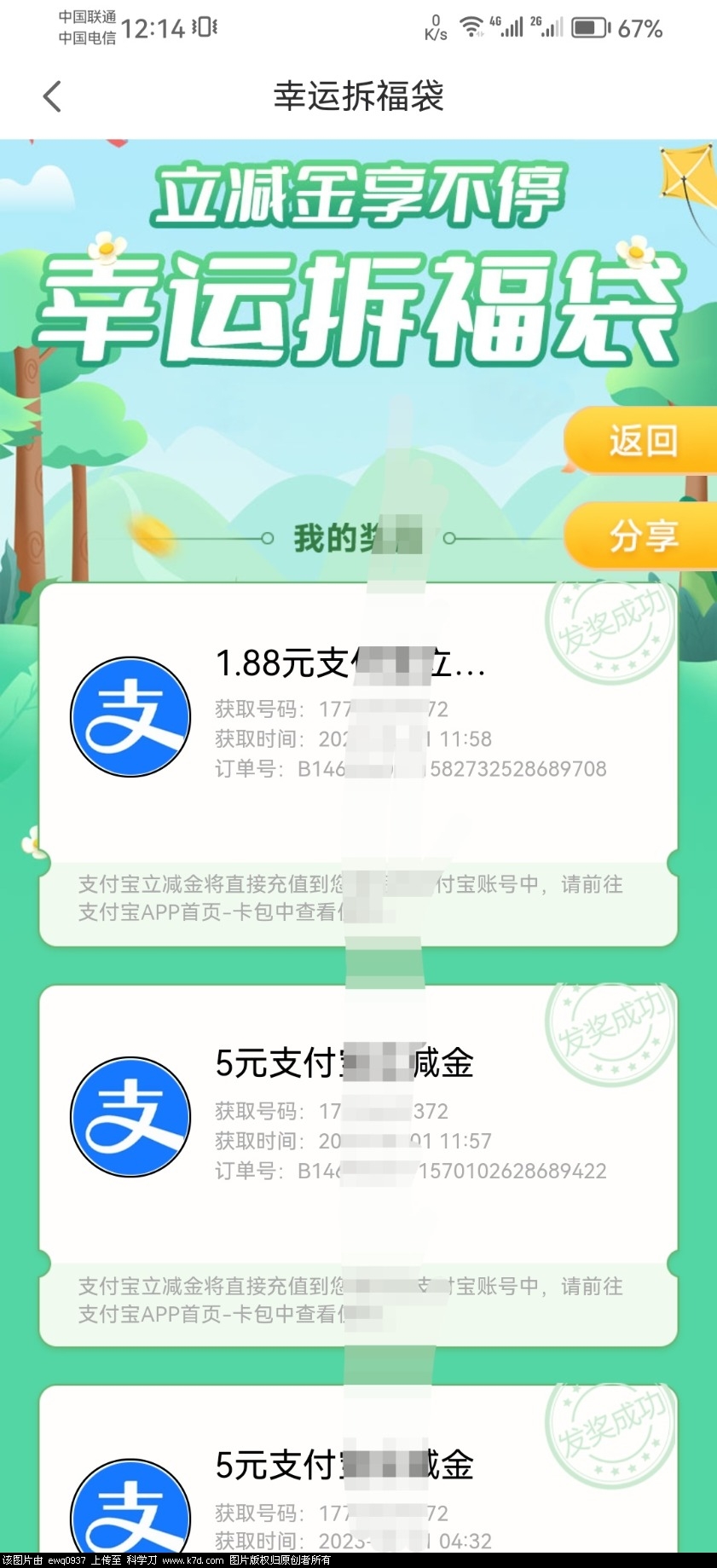
Task: Open the 幸运拆福袋 title bar
Action: [358, 96]
